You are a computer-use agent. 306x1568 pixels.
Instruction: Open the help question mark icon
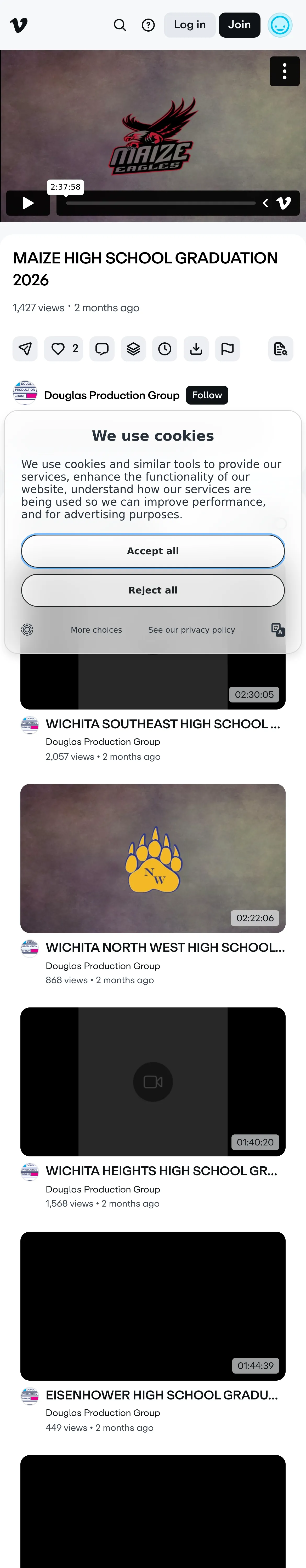coord(148,25)
